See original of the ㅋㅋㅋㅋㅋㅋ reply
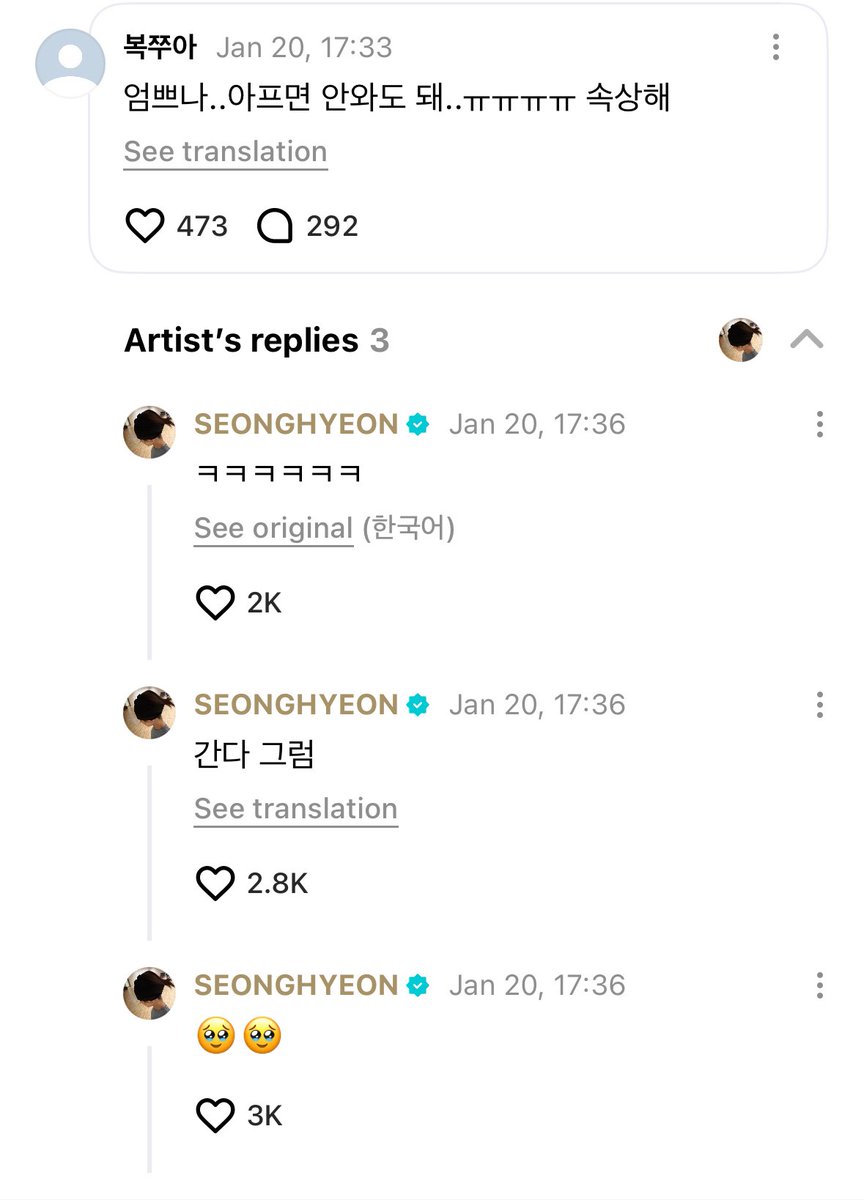The image size is (864, 1200). 273,528
